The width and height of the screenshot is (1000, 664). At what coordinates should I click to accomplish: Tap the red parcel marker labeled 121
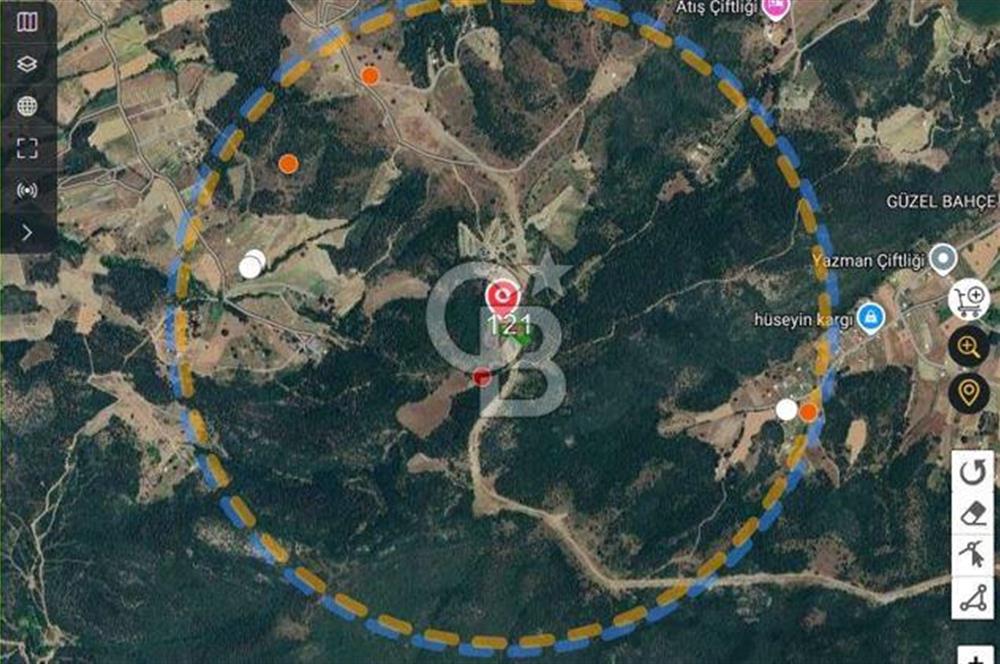(x=502, y=297)
